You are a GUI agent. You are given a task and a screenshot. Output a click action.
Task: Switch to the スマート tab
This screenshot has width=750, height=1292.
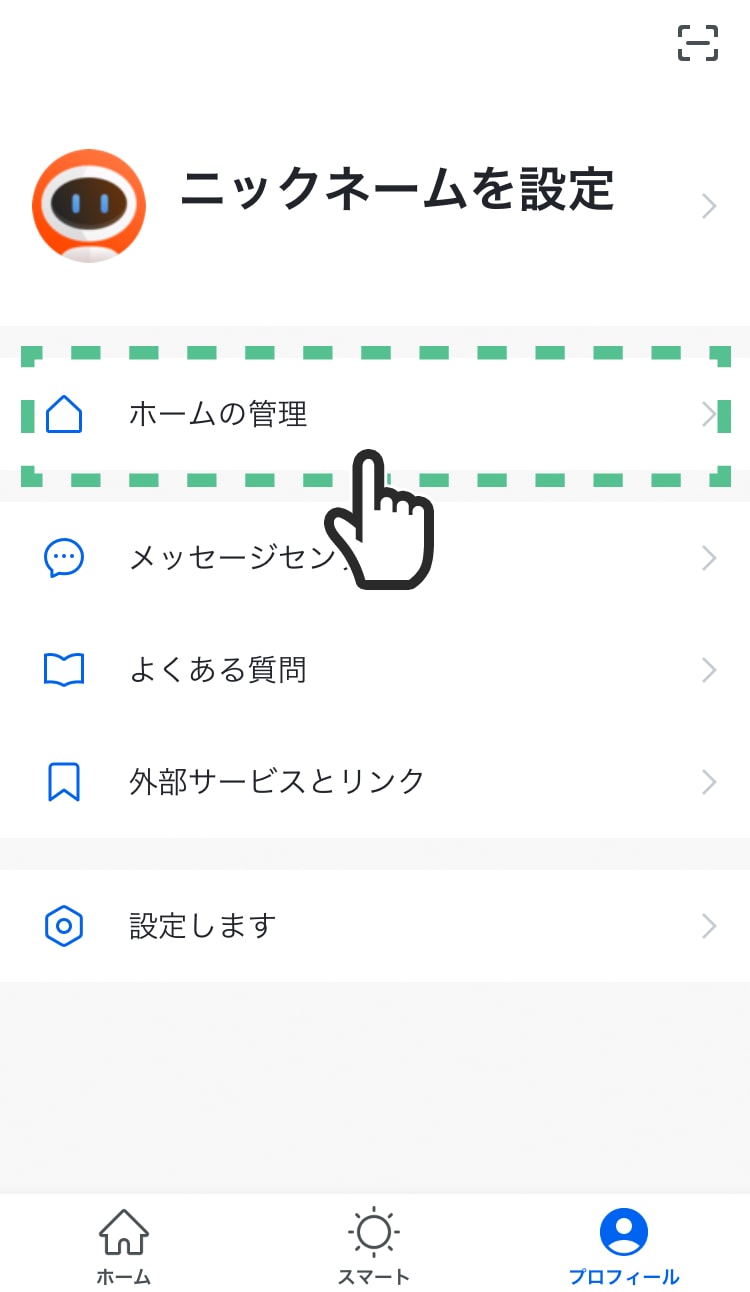click(x=374, y=1246)
